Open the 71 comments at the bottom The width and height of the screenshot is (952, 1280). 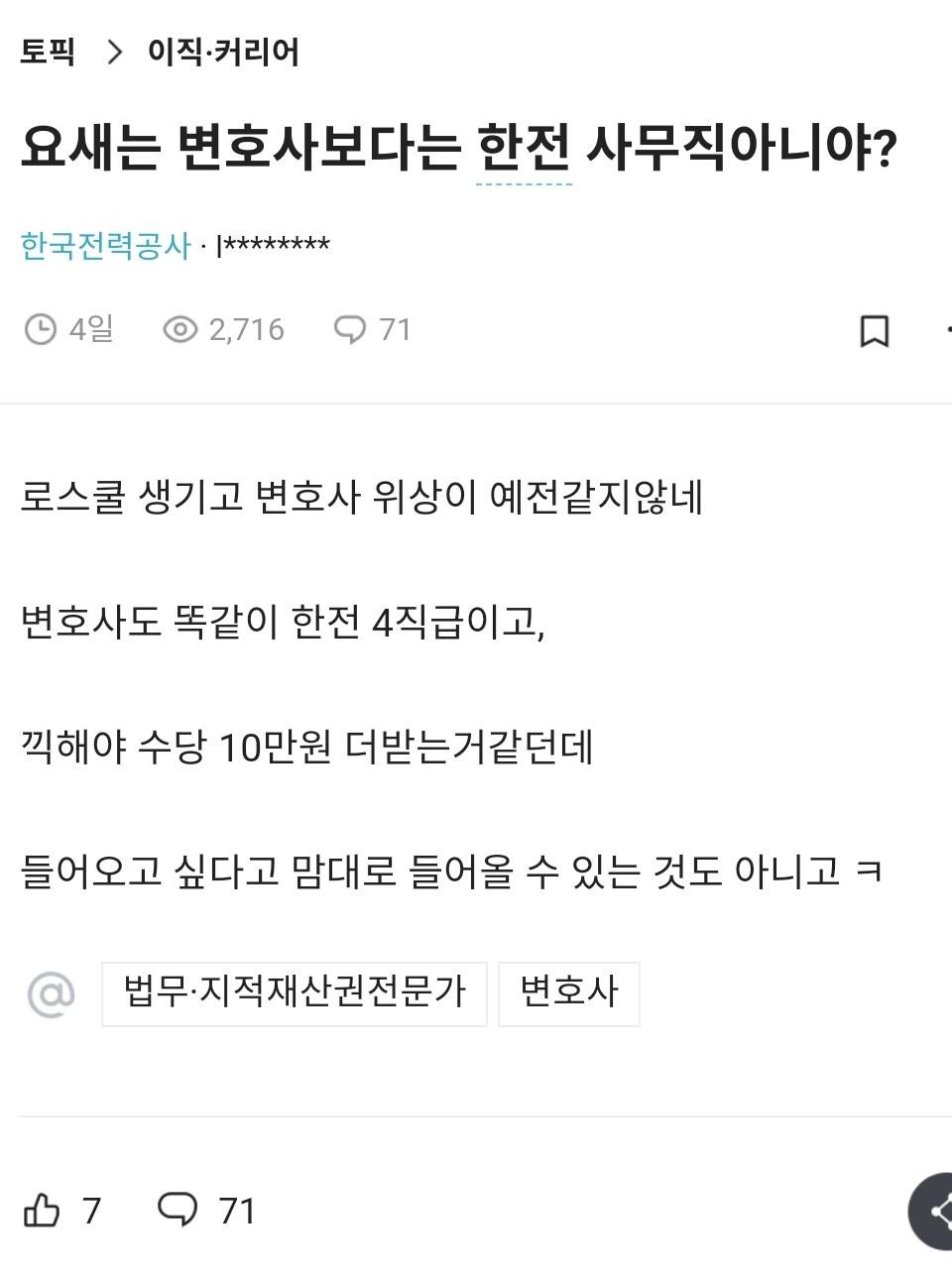click(x=206, y=1211)
